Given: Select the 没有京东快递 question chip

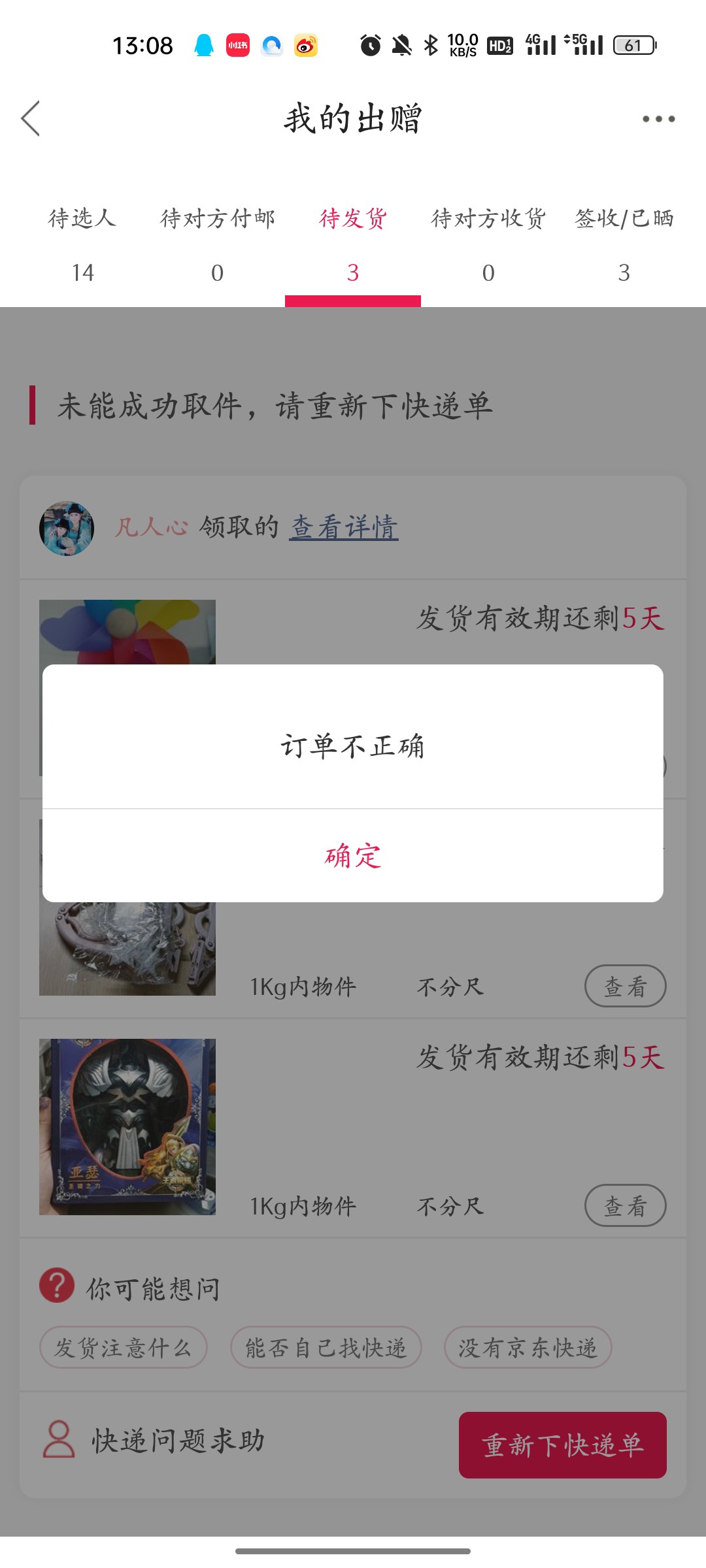Looking at the screenshot, I should (x=528, y=1347).
